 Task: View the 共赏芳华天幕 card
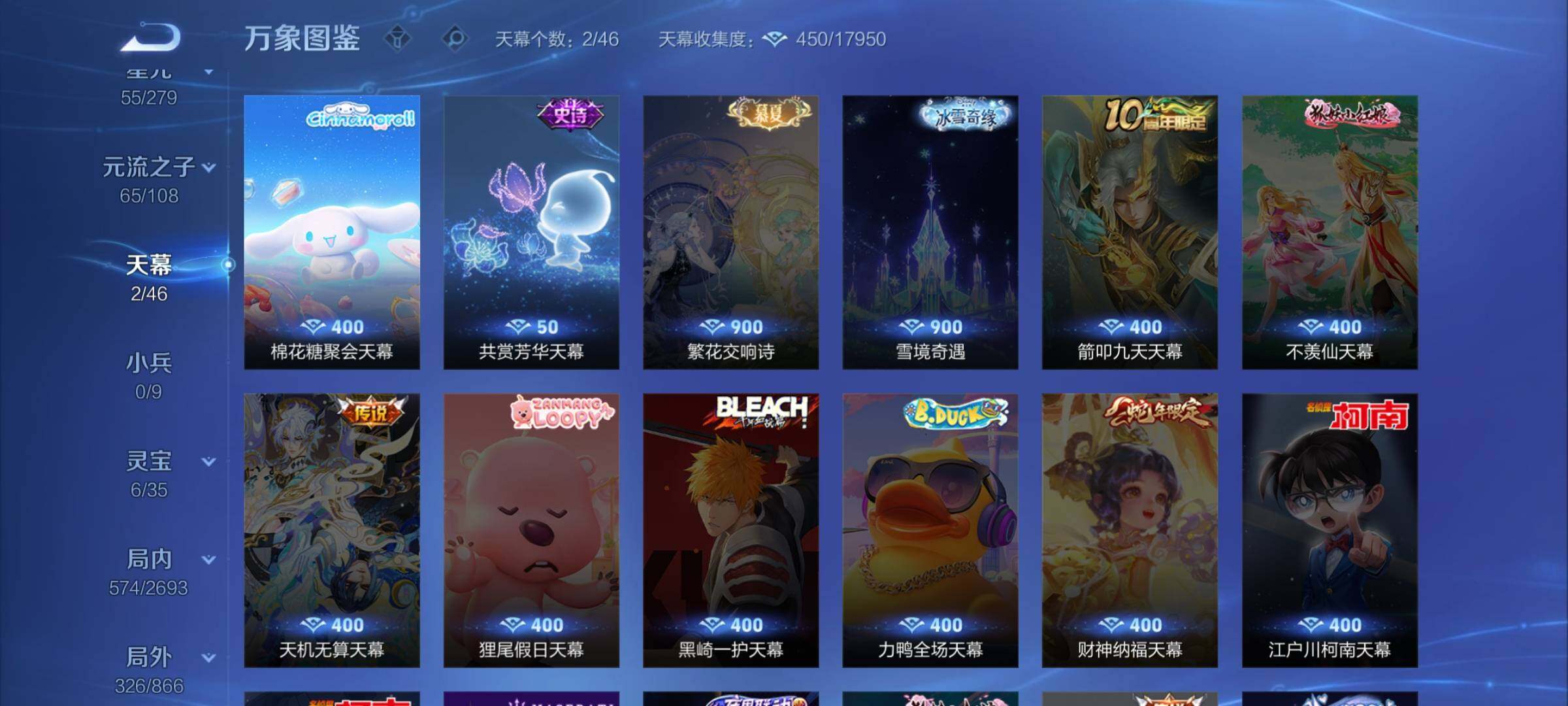531,232
